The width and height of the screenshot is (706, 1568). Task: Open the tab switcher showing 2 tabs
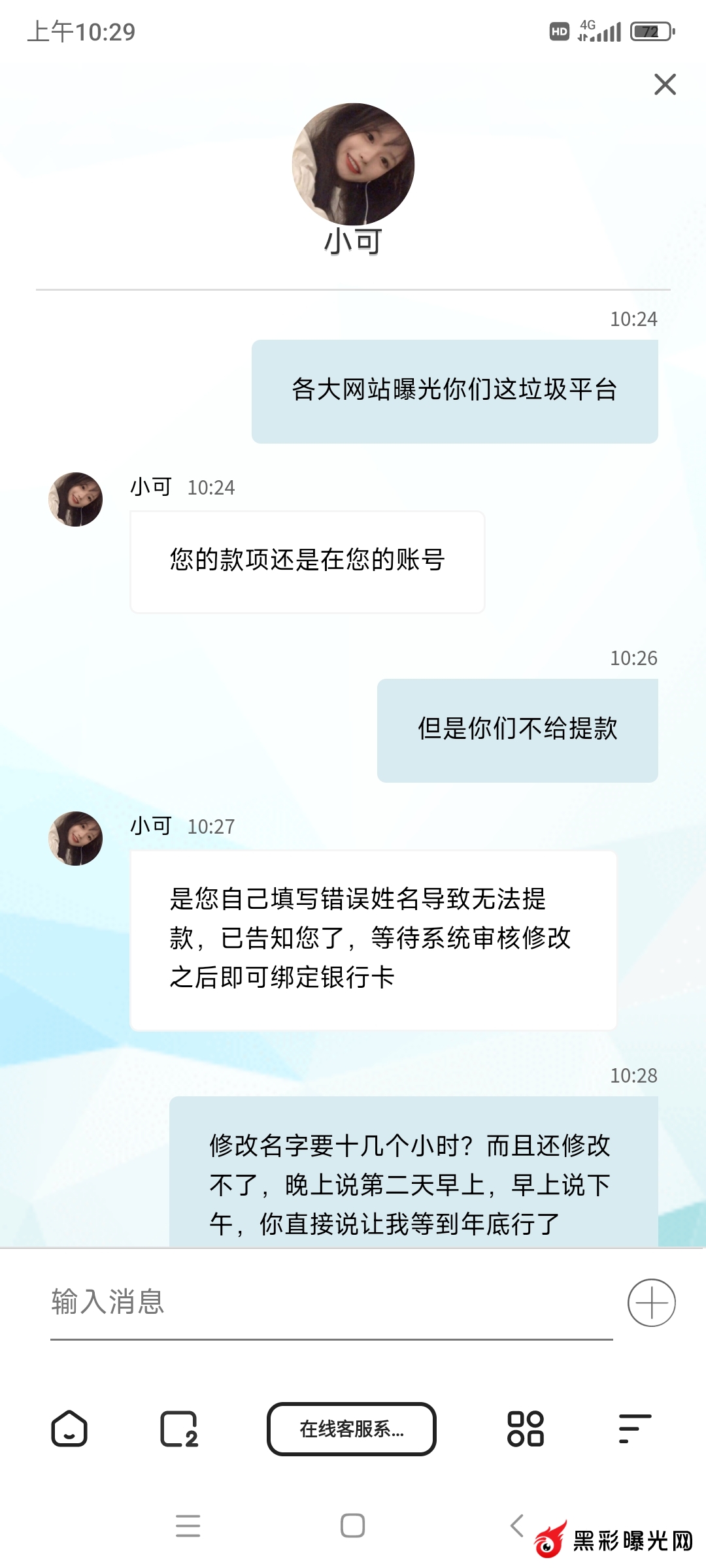[178, 1429]
